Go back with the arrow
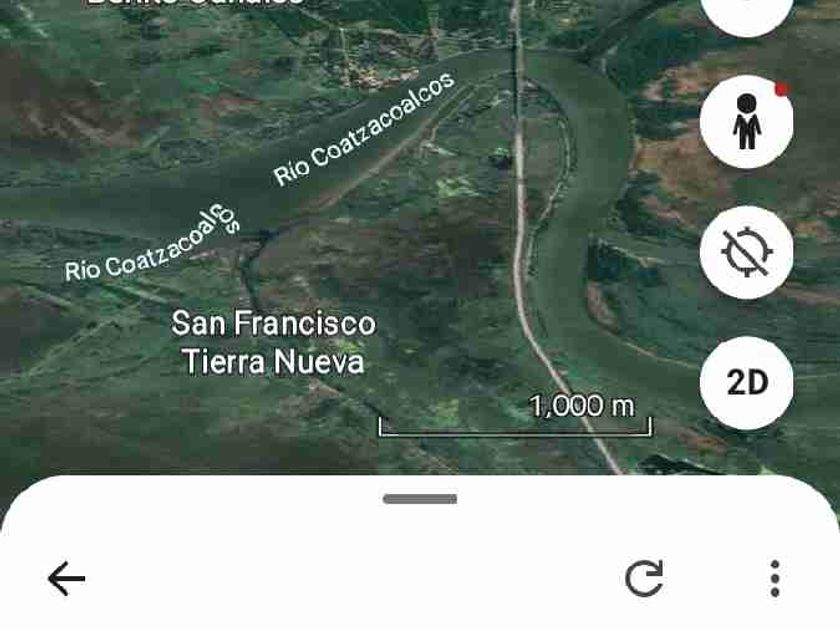The height and width of the screenshot is (630, 840). point(66,579)
